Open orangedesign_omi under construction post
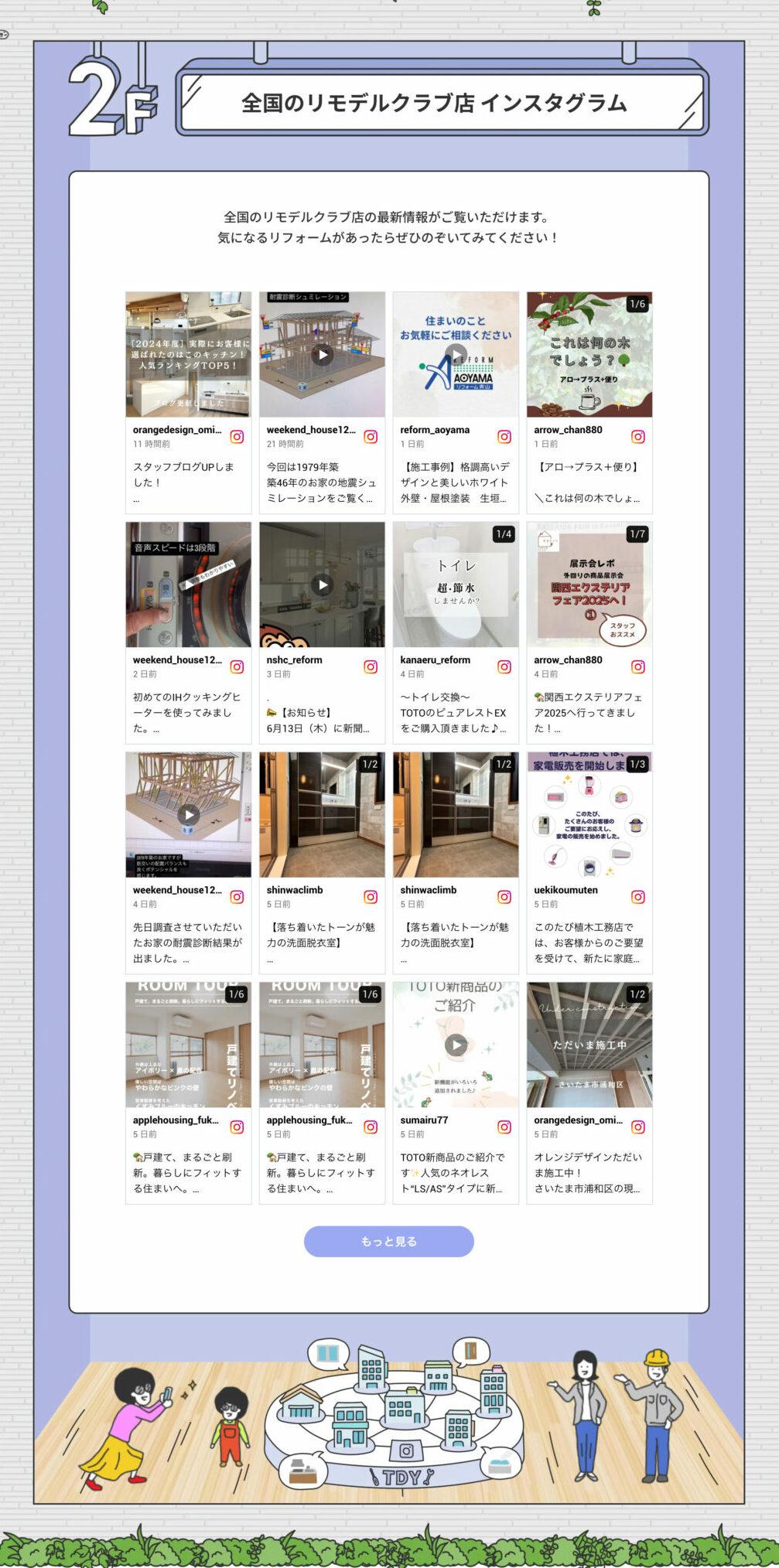 589,1045
